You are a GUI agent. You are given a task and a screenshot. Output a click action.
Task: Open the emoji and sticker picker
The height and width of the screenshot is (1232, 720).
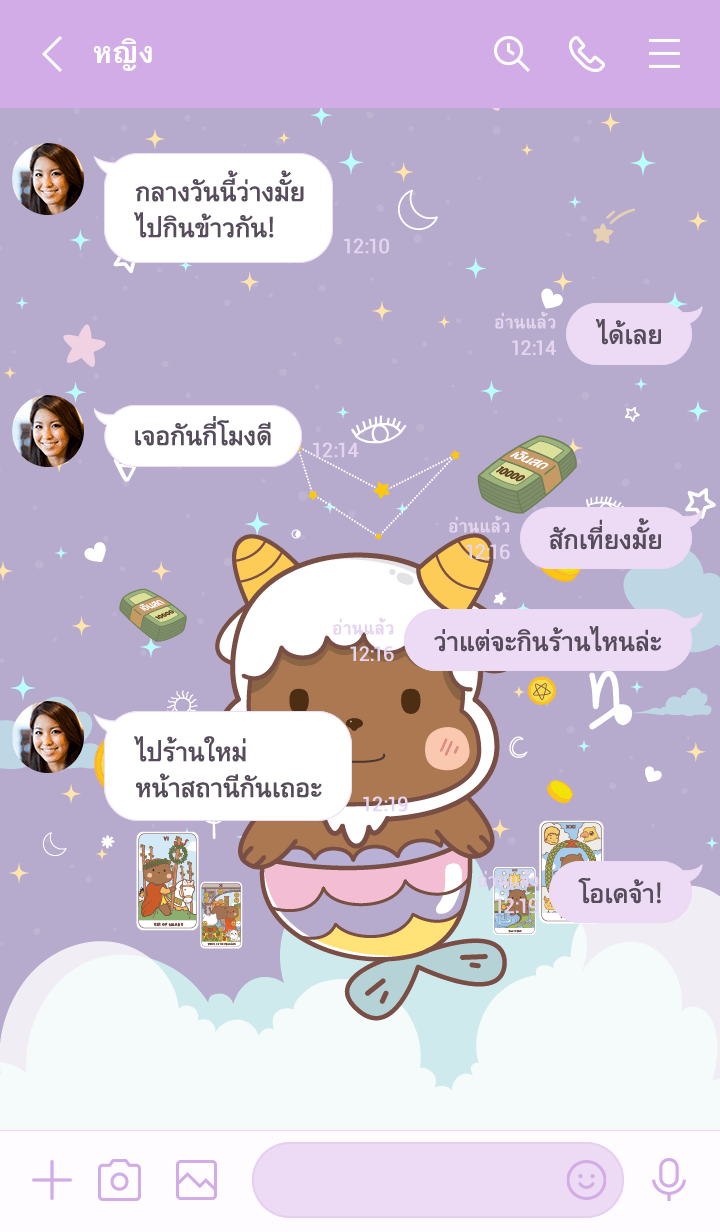click(586, 1180)
